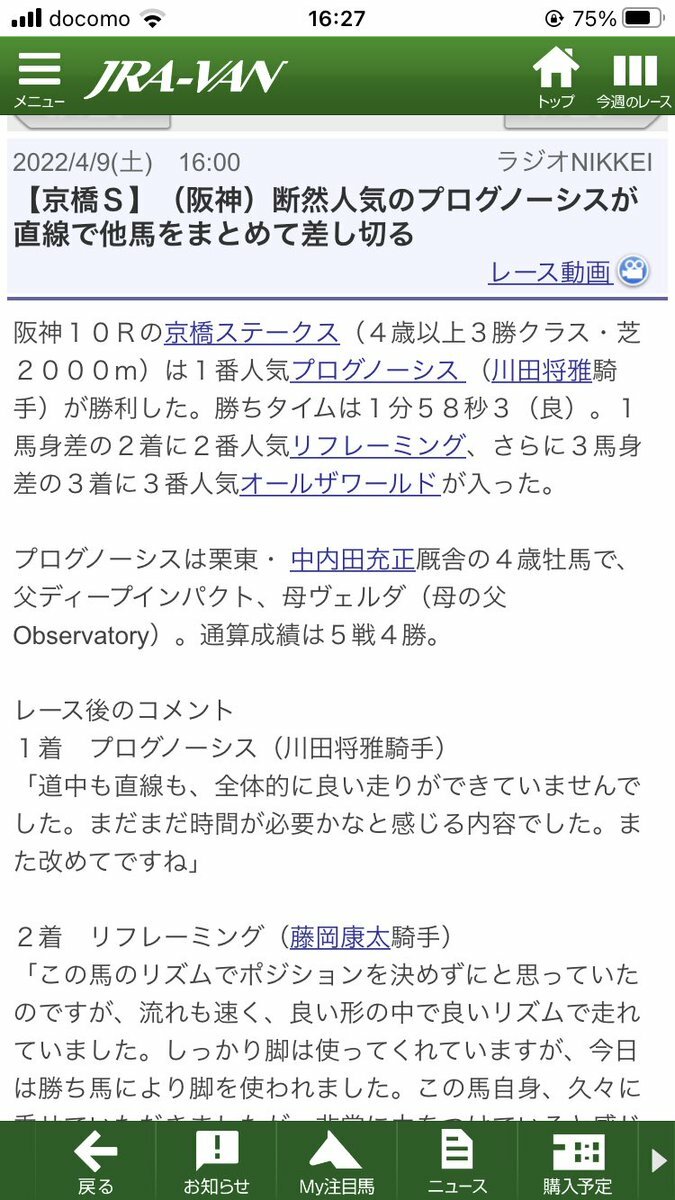Screen dimensions: 675x1200
Task: Go to the トップ home page
Action: coord(555,78)
